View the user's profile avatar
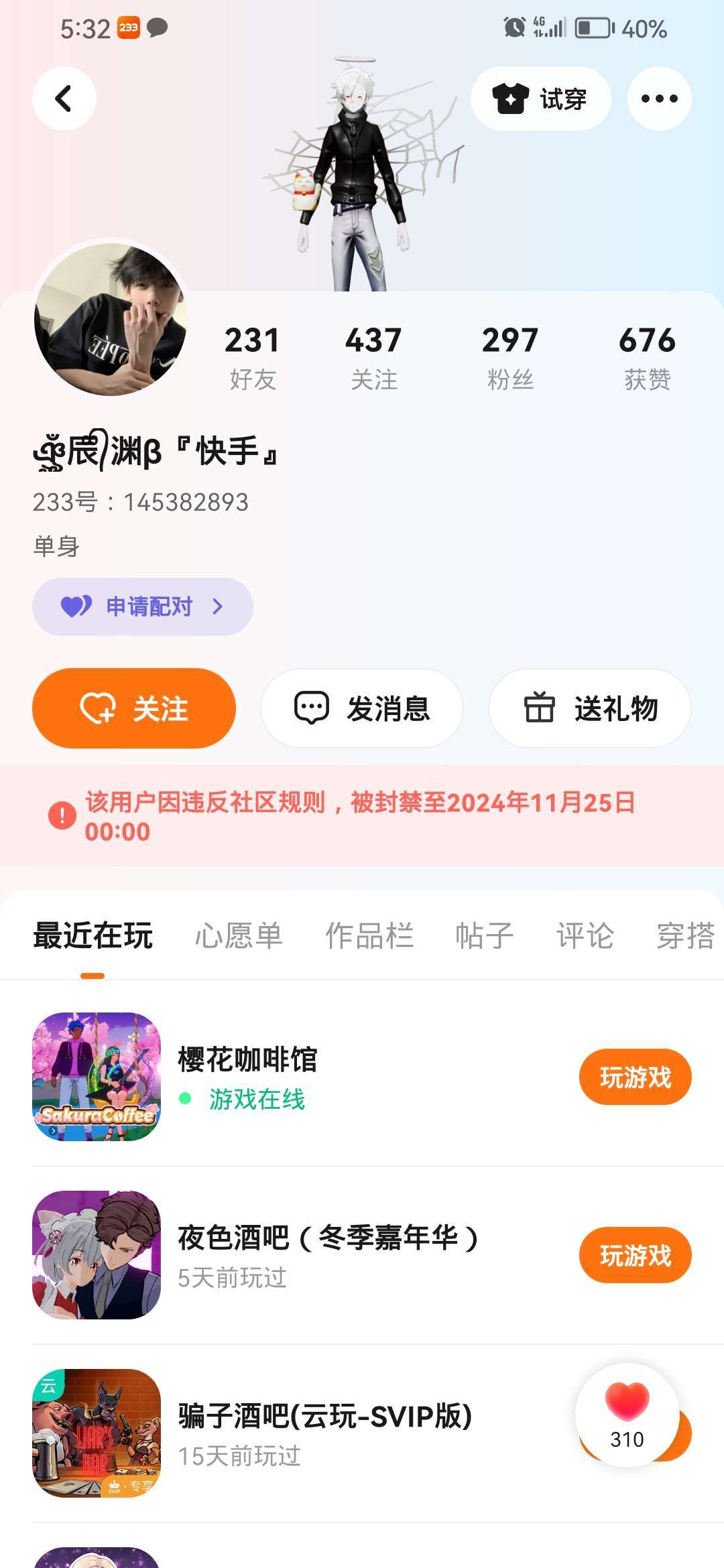 point(111,319)
